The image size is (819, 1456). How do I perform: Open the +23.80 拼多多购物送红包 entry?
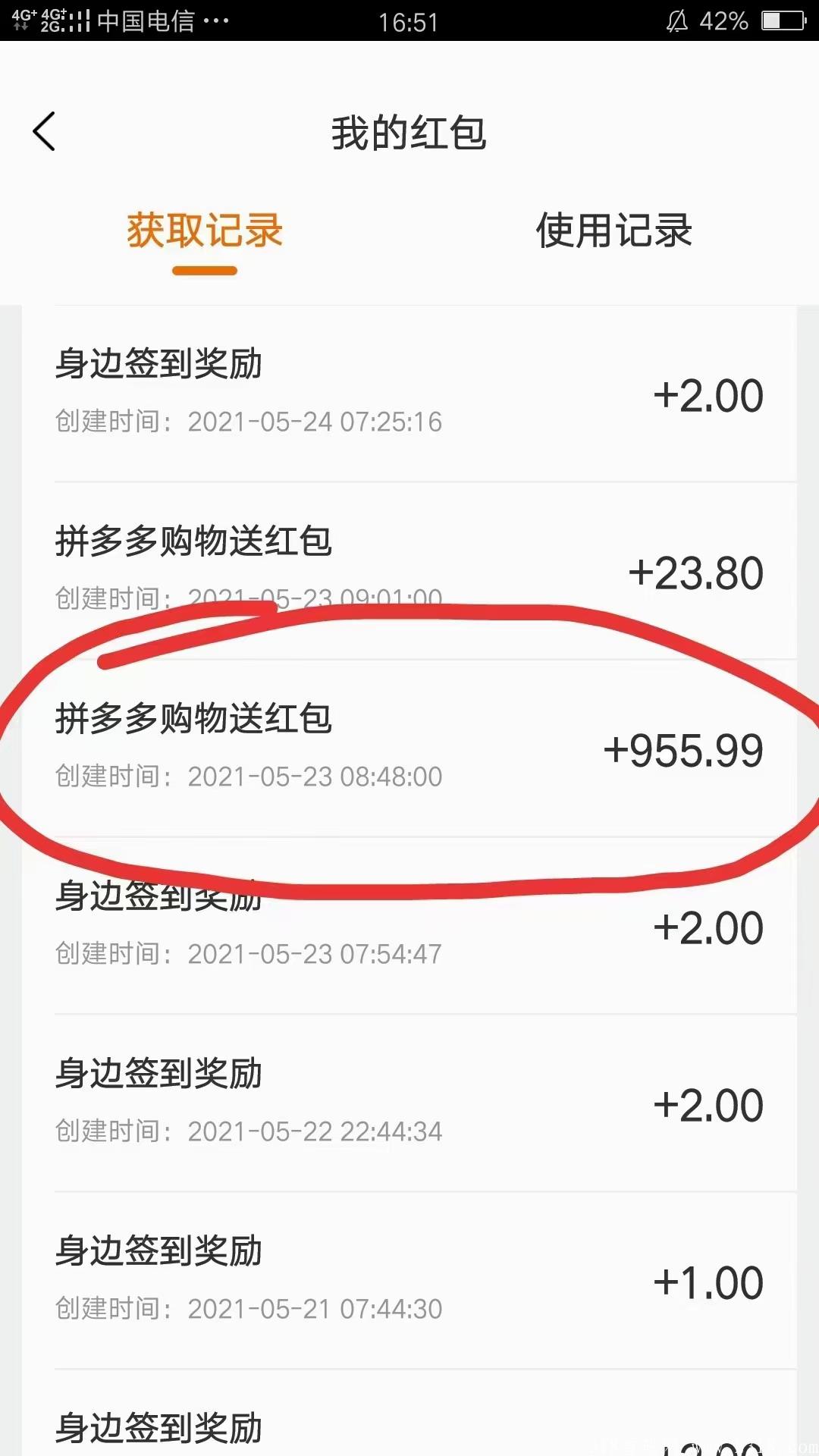(x=409, y=567)
